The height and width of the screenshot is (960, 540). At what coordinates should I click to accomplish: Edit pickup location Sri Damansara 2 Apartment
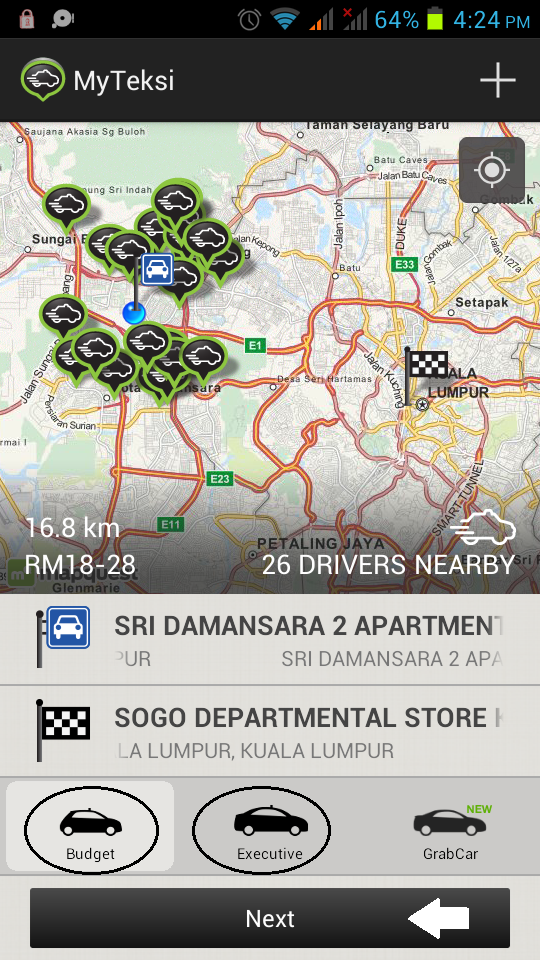270,639
